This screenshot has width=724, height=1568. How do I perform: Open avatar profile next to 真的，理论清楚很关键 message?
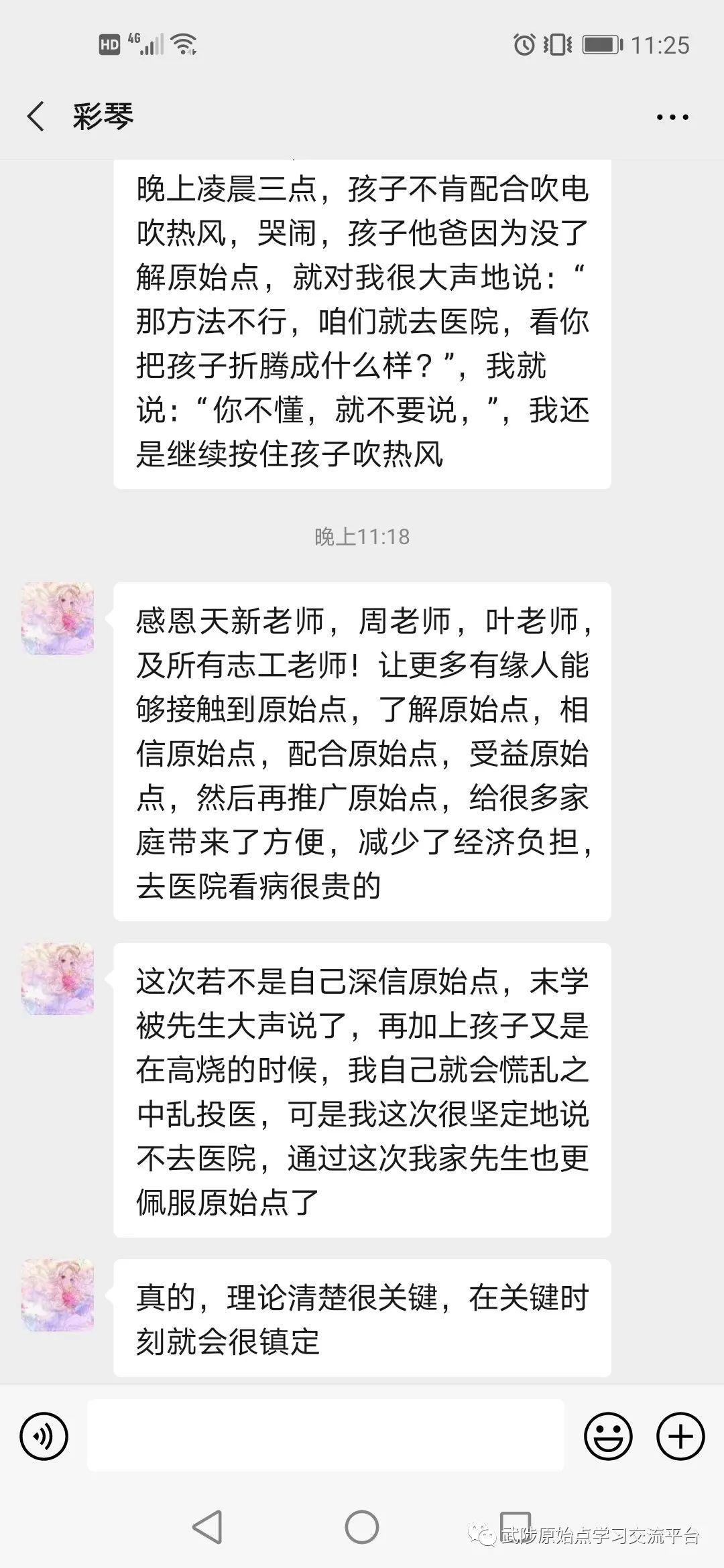tap(58, 1295)
